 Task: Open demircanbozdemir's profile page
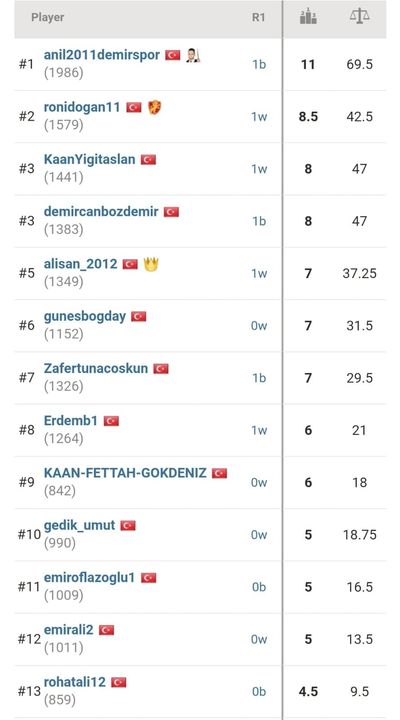pos(101,212)
